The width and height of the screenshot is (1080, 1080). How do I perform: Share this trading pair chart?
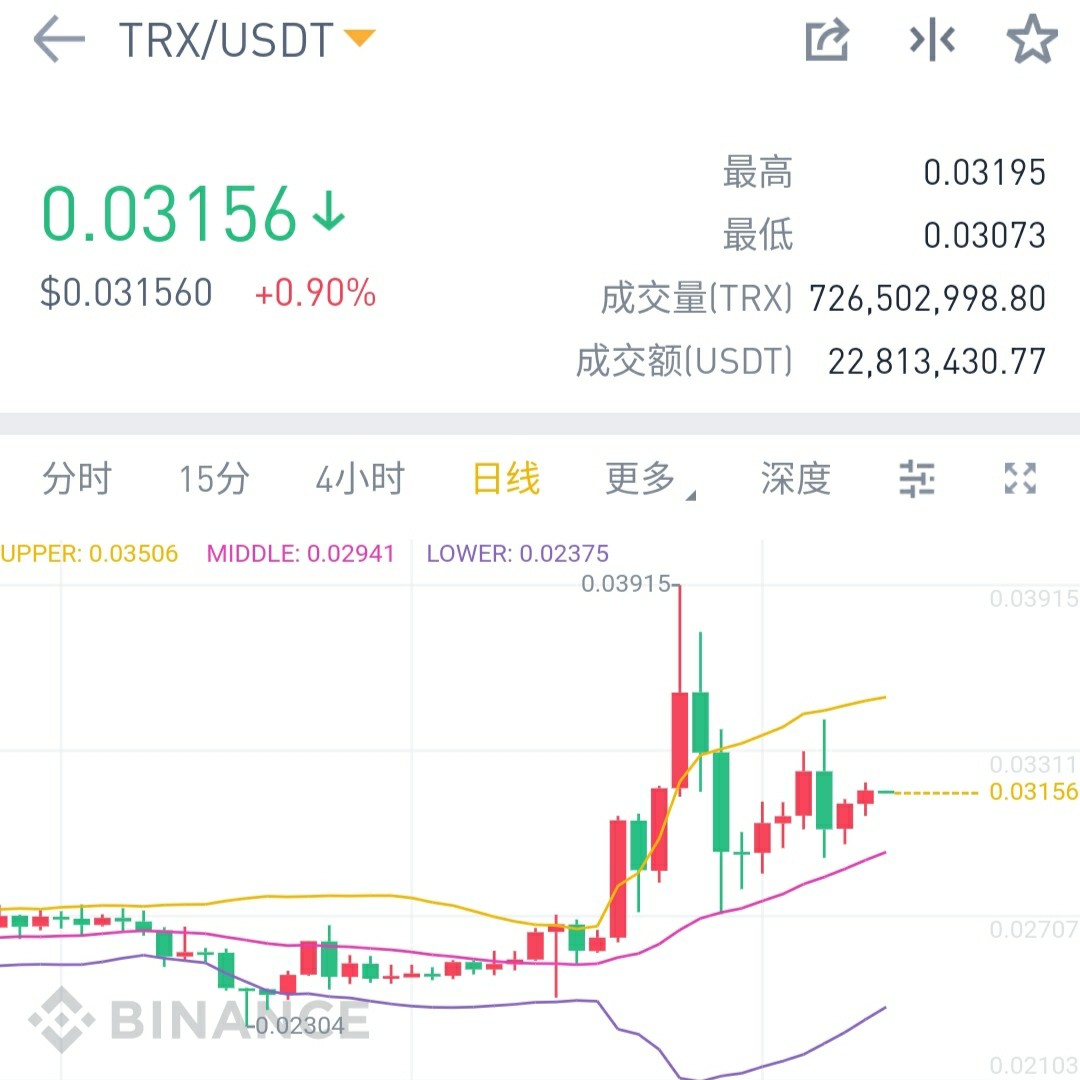pos(827,41)
